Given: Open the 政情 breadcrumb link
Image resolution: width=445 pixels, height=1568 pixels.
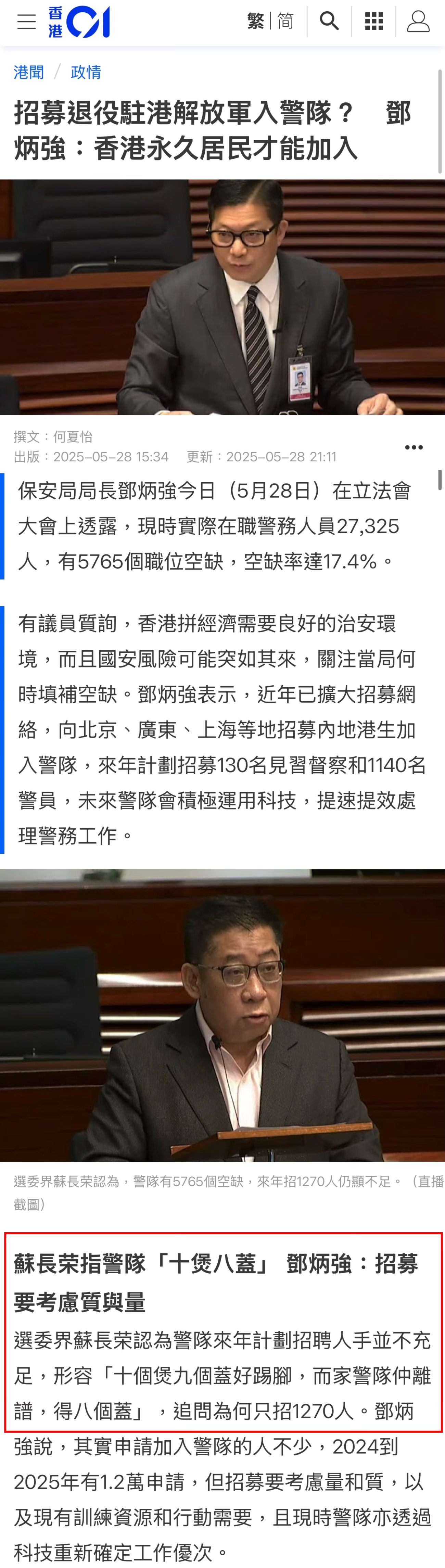Looking at the screenshot, I should (x=86, y=73).
